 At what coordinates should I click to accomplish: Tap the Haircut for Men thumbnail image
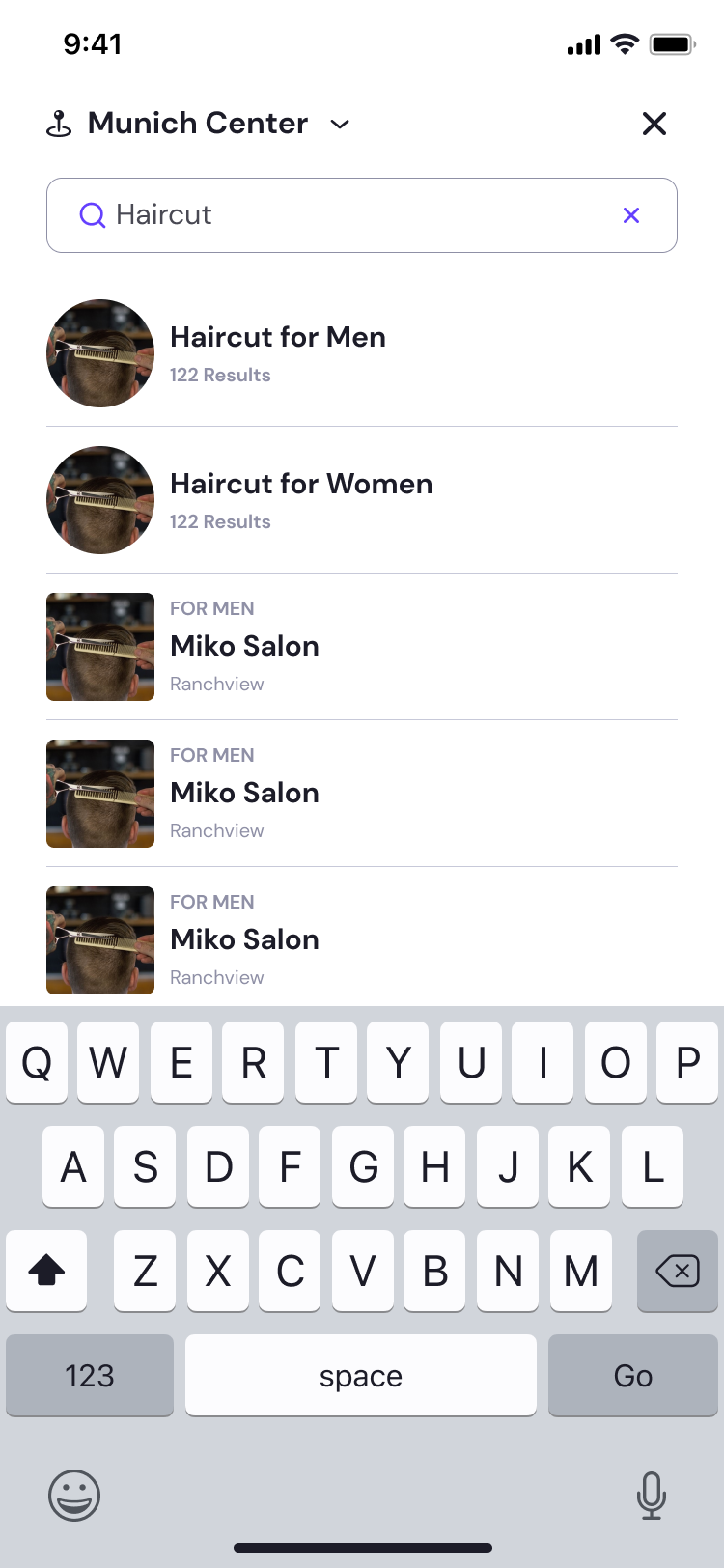click(x=99, y=353)
